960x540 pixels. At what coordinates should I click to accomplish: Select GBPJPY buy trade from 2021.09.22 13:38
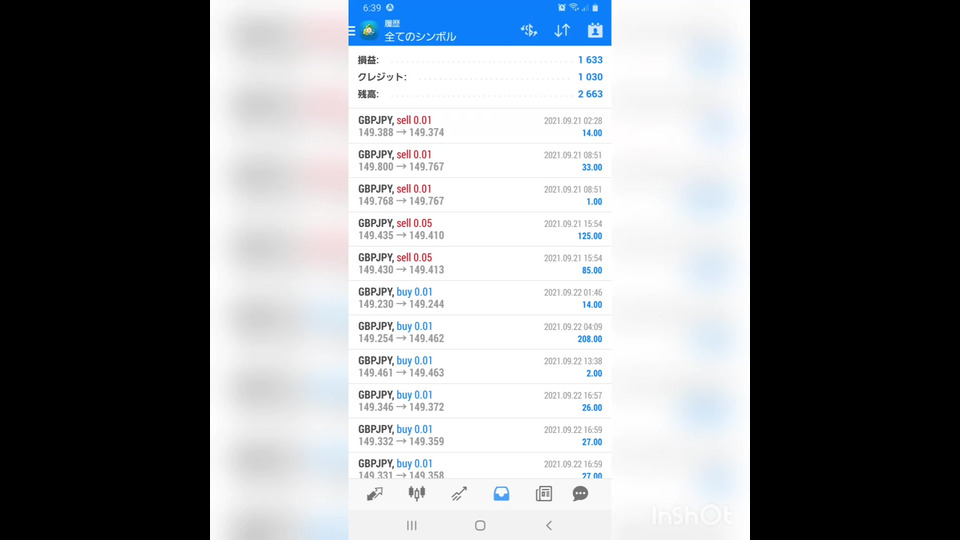(480, 367)
